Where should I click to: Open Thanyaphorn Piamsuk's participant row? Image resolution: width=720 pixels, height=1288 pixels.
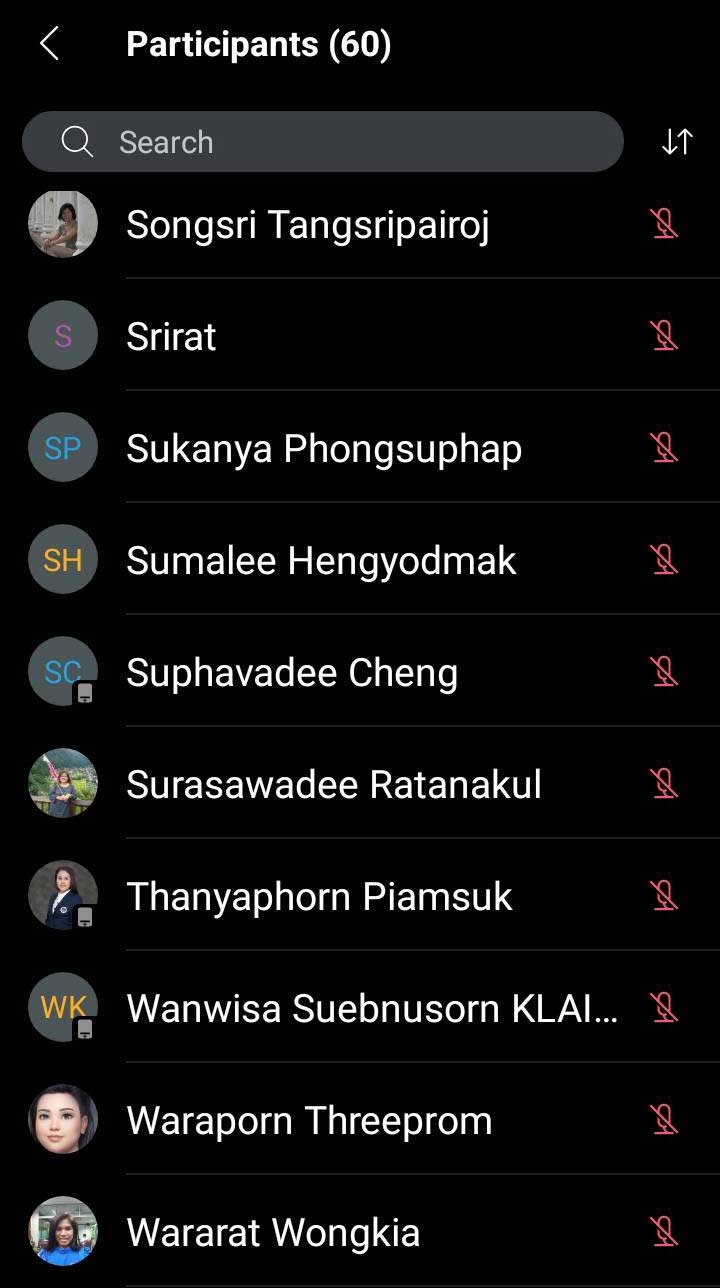click(x=319, y=897)
